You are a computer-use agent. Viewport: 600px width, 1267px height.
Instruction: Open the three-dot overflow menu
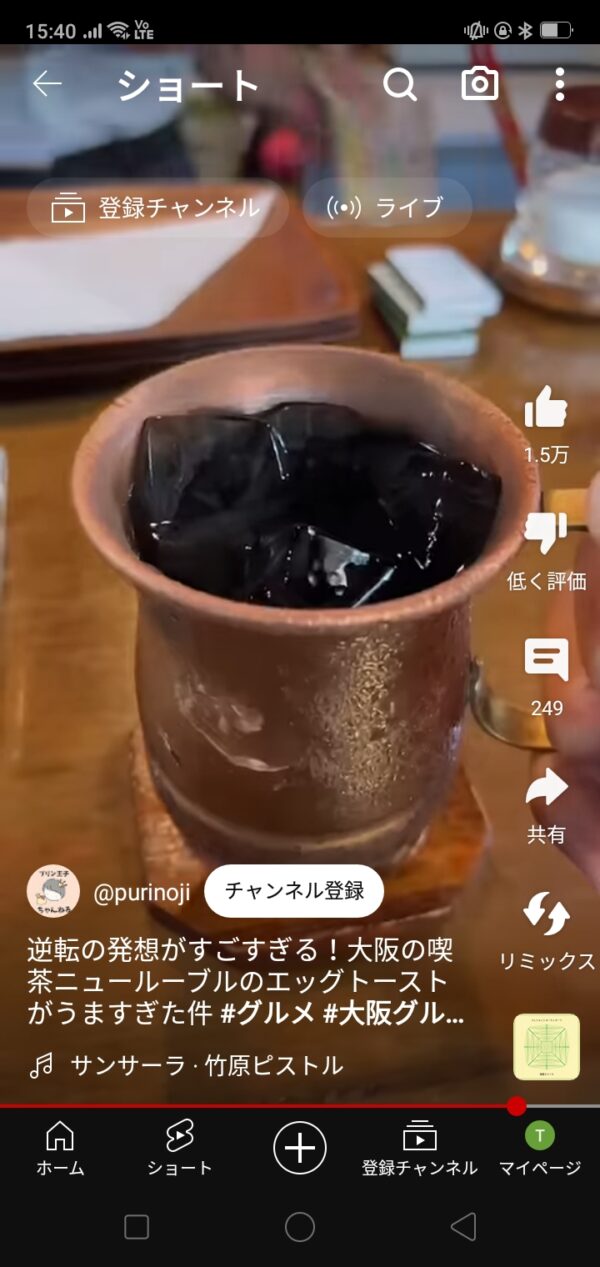tap(559, 85)
